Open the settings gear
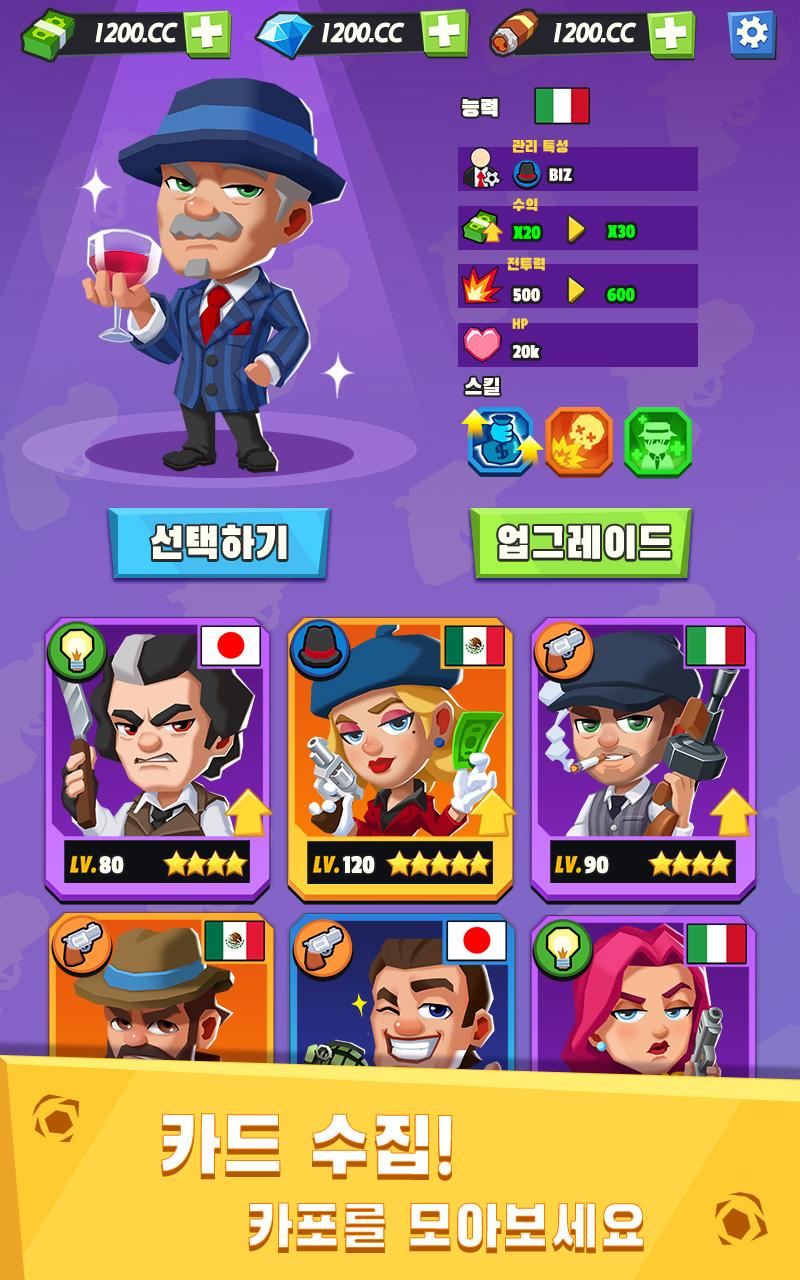Viewport: 800px width, 1280px height. tap(751, 34)
